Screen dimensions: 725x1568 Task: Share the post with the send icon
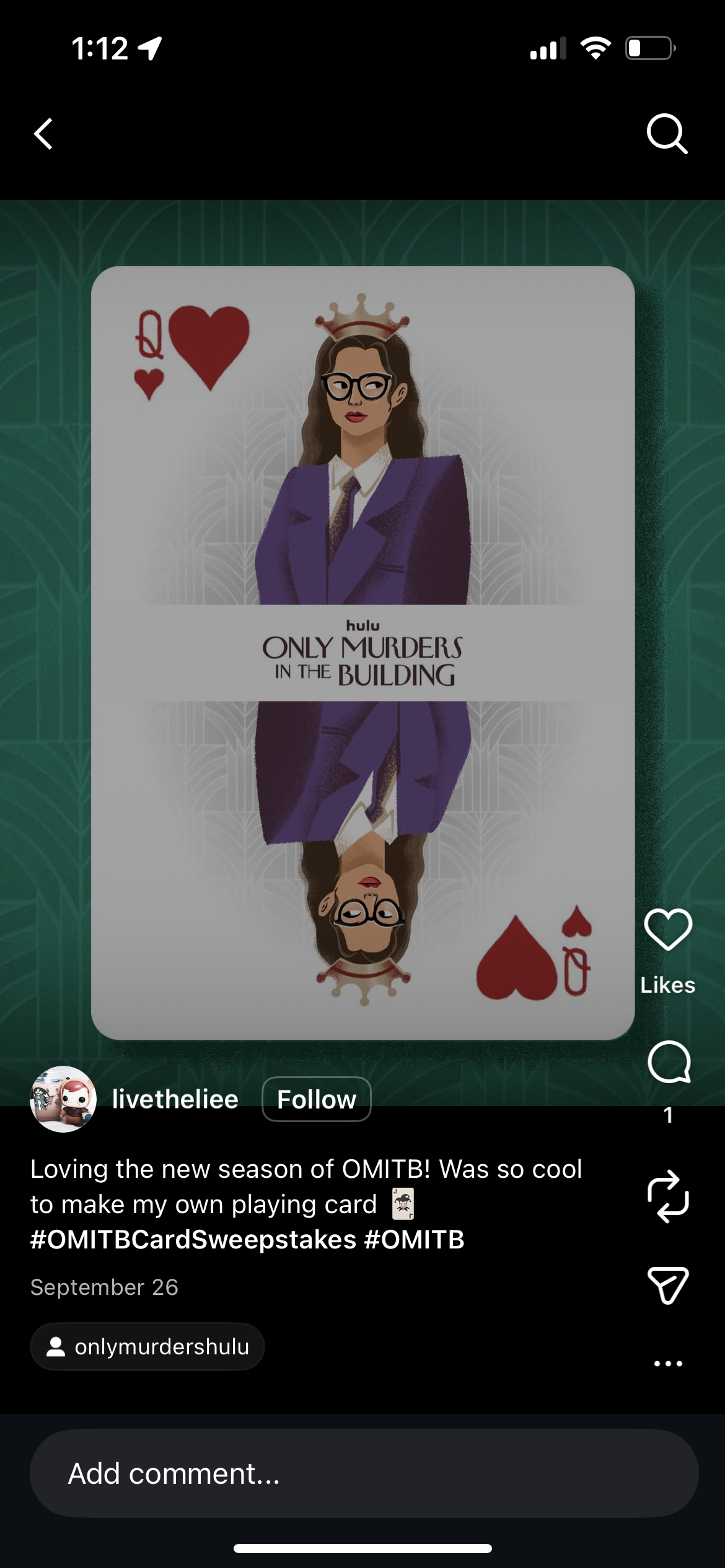667,1285
